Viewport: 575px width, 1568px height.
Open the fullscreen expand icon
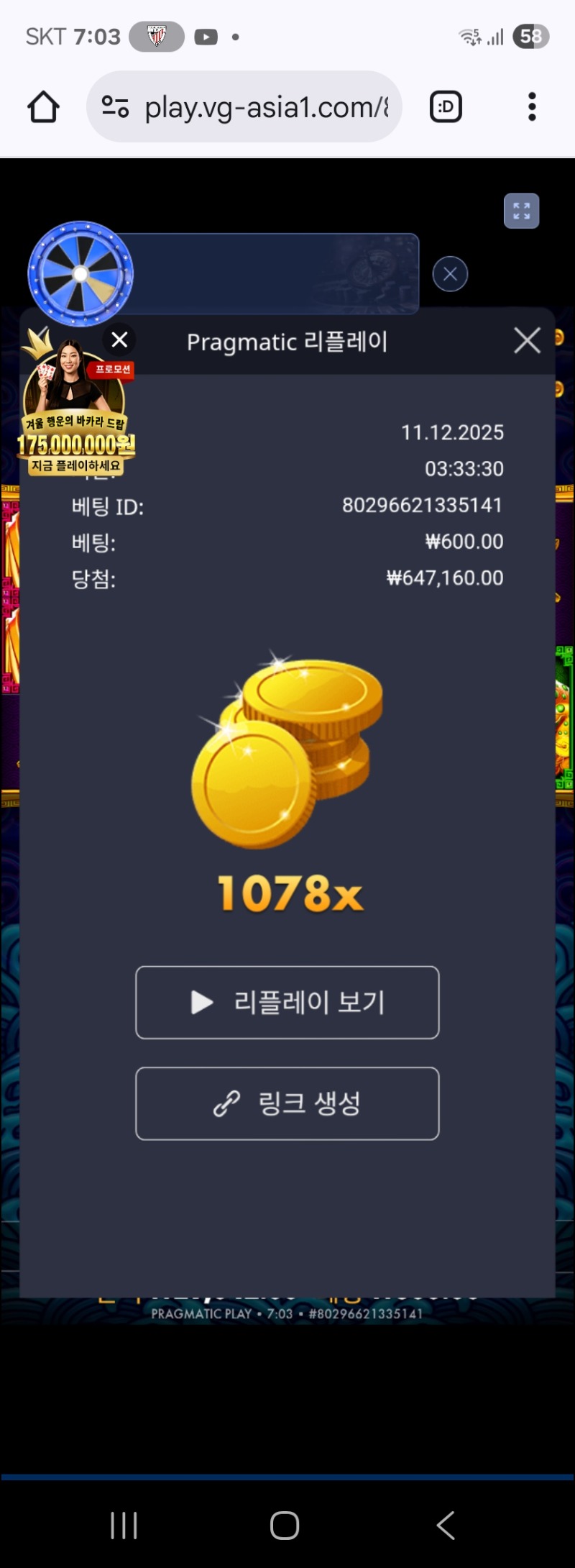coord(522,209)
